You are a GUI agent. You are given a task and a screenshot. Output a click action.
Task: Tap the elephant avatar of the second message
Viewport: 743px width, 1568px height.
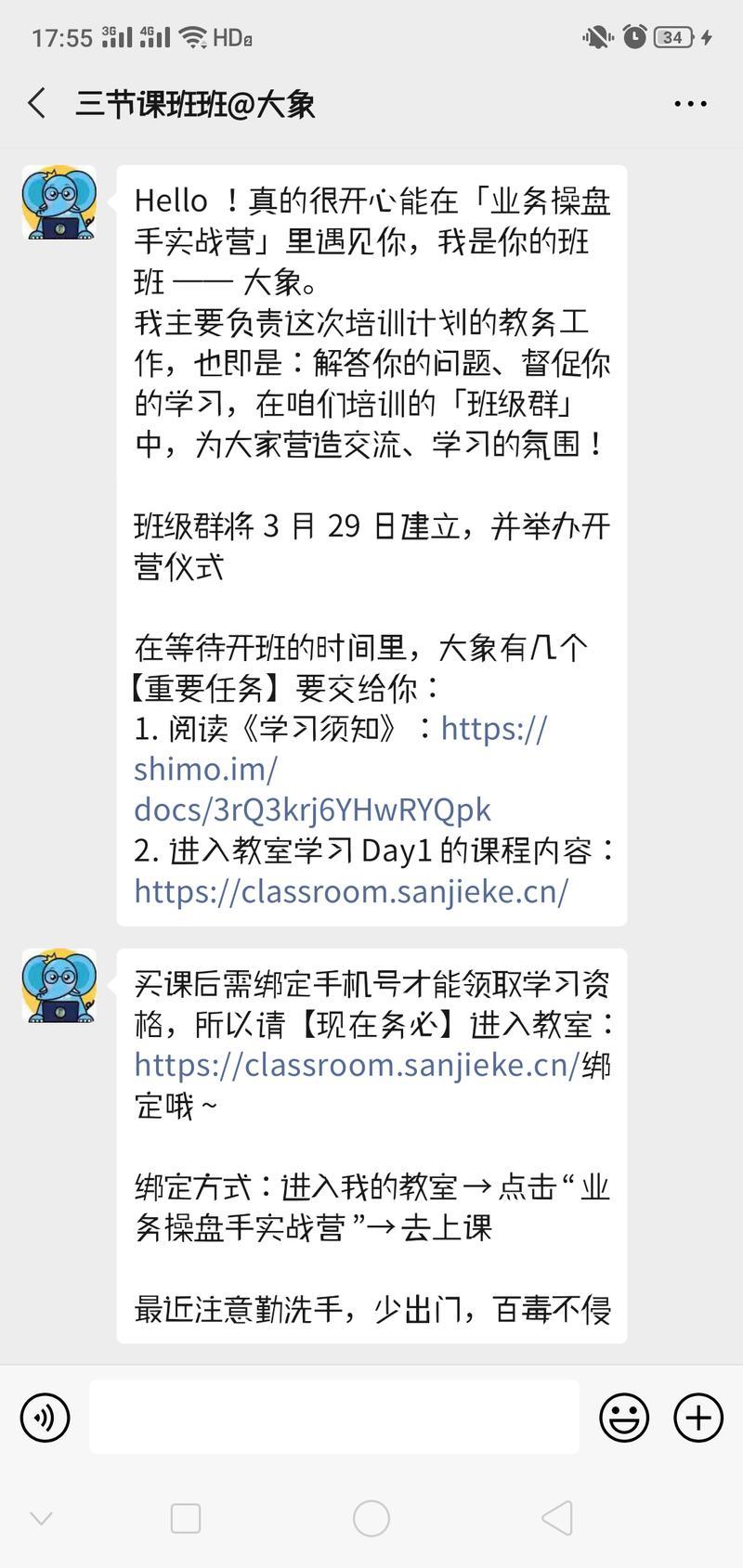click(58, 989)
